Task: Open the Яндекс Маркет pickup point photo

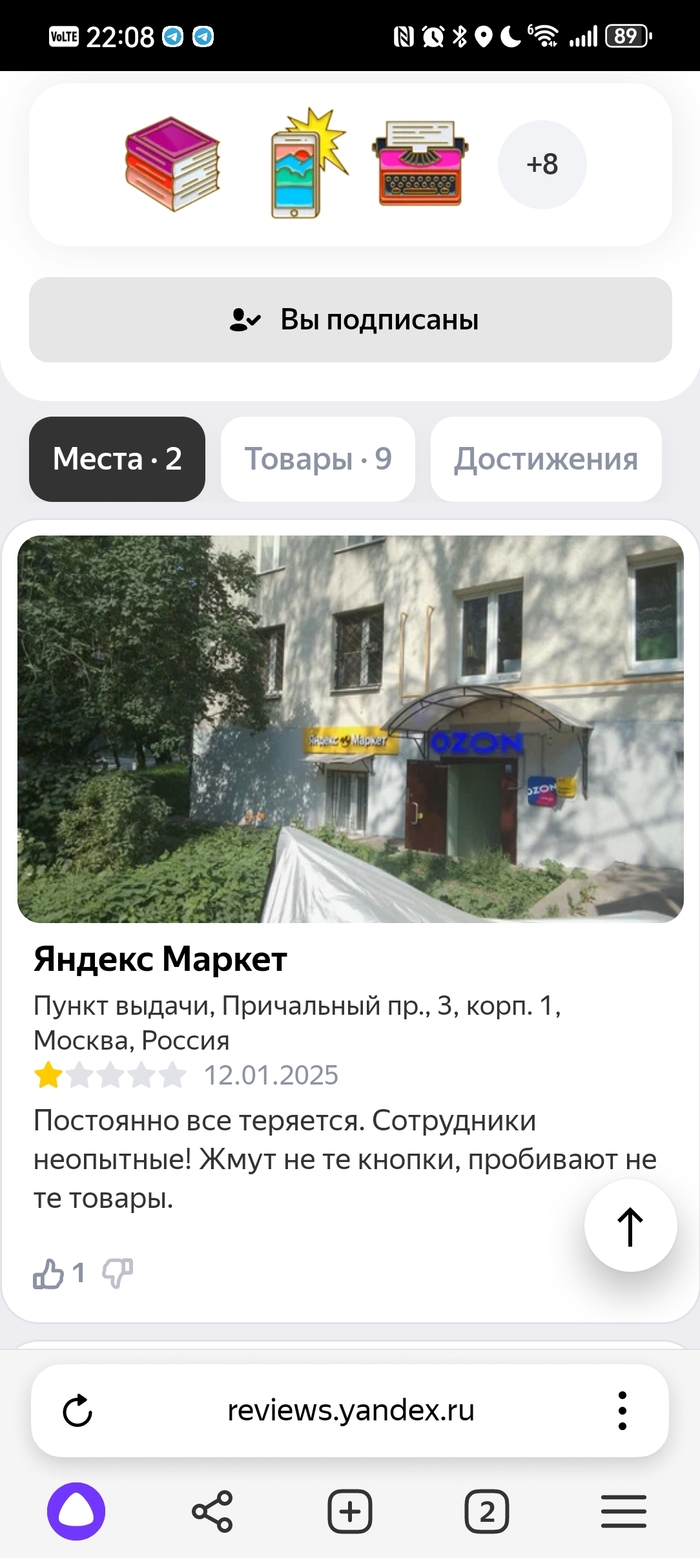Action: pyautogui.click(x=350, y=729)
